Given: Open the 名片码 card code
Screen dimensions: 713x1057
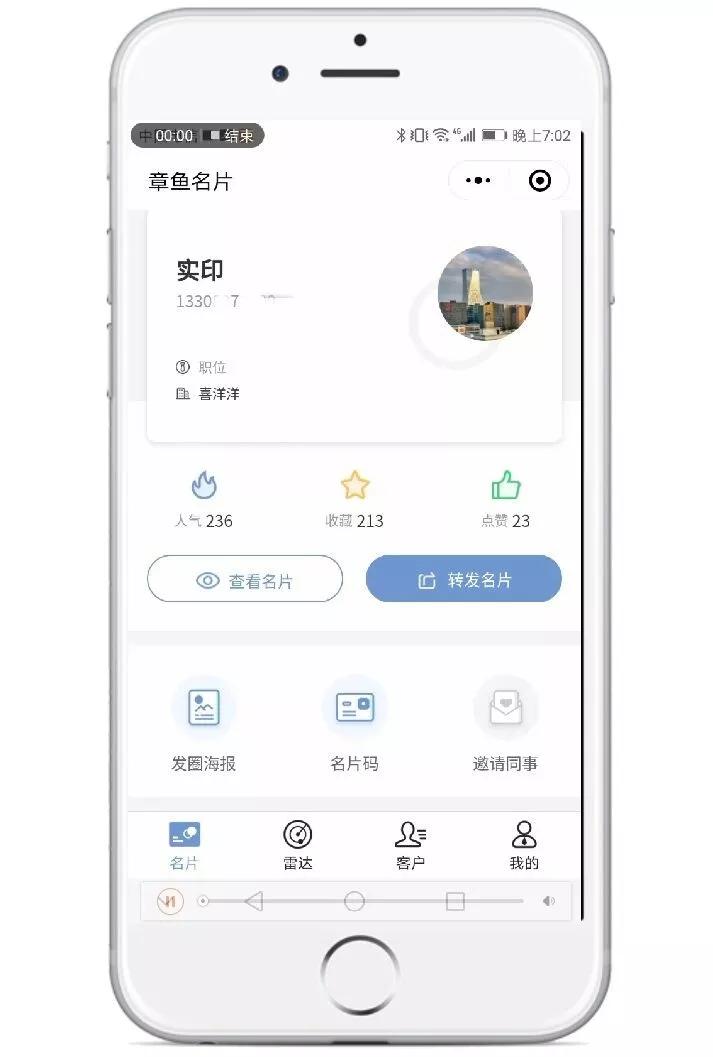Looking at the screenshot, I should 354,723.
